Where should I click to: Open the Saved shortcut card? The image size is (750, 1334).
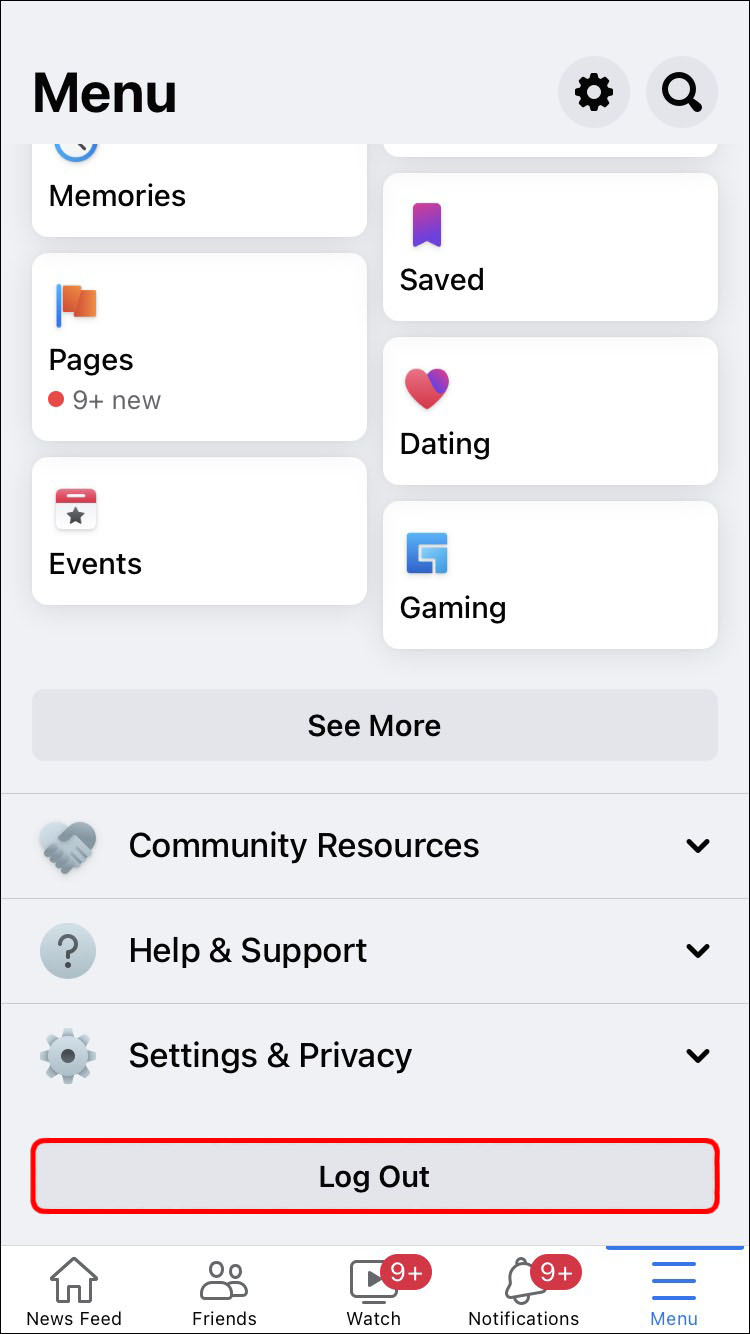click(x=550, y=248)
